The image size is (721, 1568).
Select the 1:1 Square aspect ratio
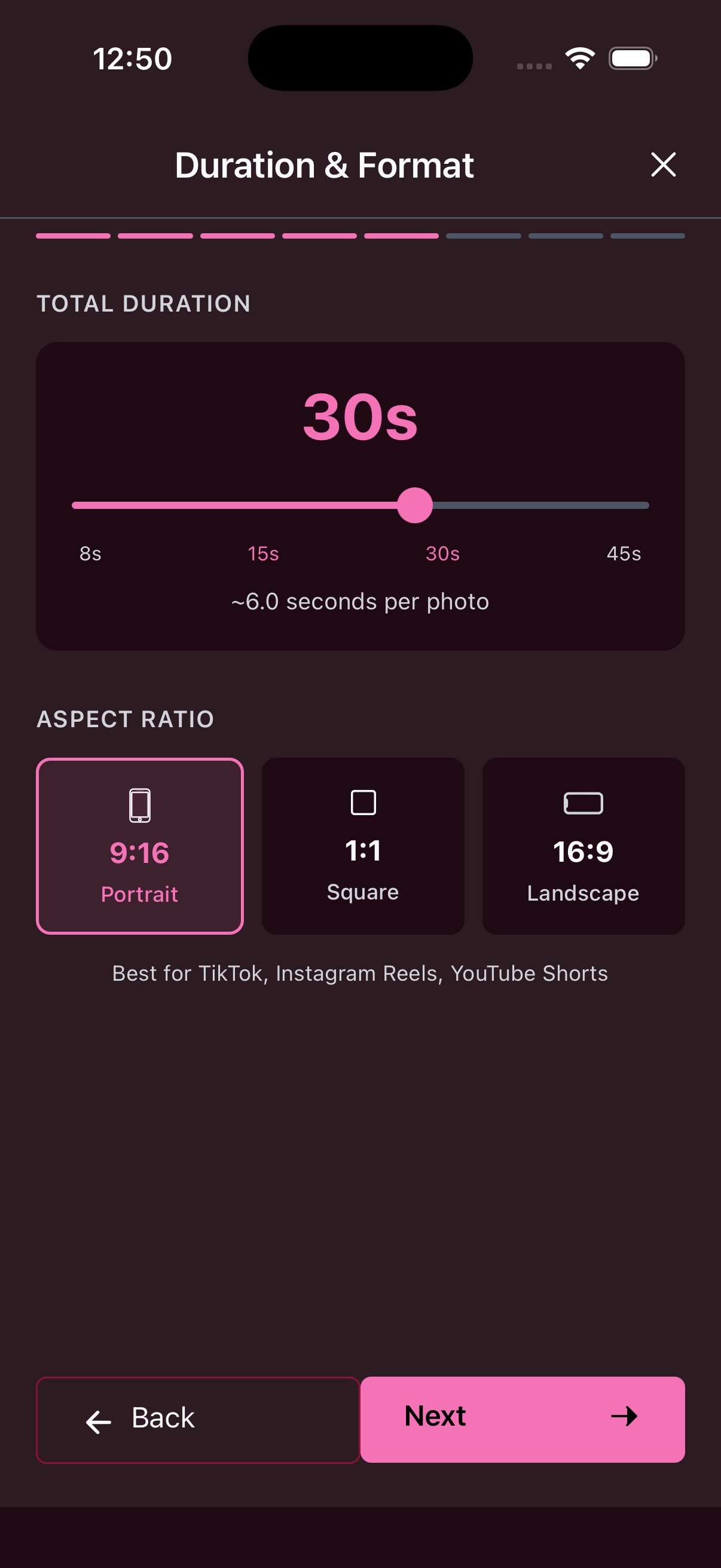pyautogui.click(x=362, y=846)
